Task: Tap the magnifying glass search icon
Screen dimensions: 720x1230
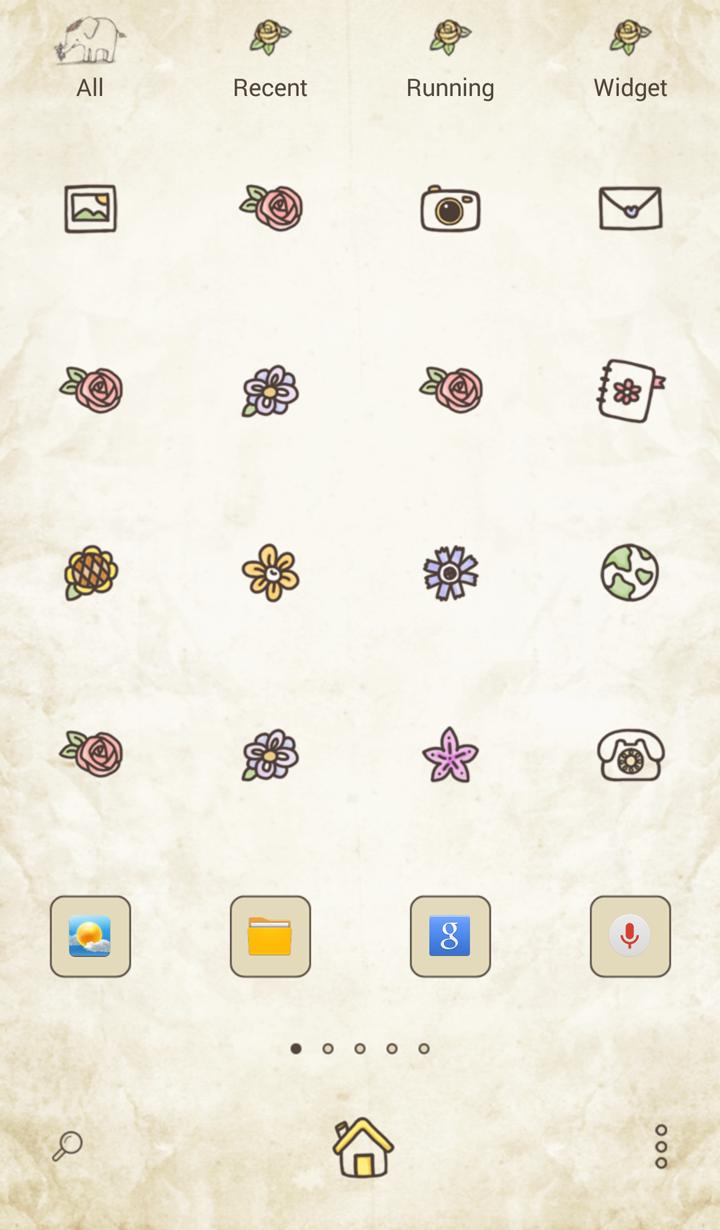Action: point(67,1146)
